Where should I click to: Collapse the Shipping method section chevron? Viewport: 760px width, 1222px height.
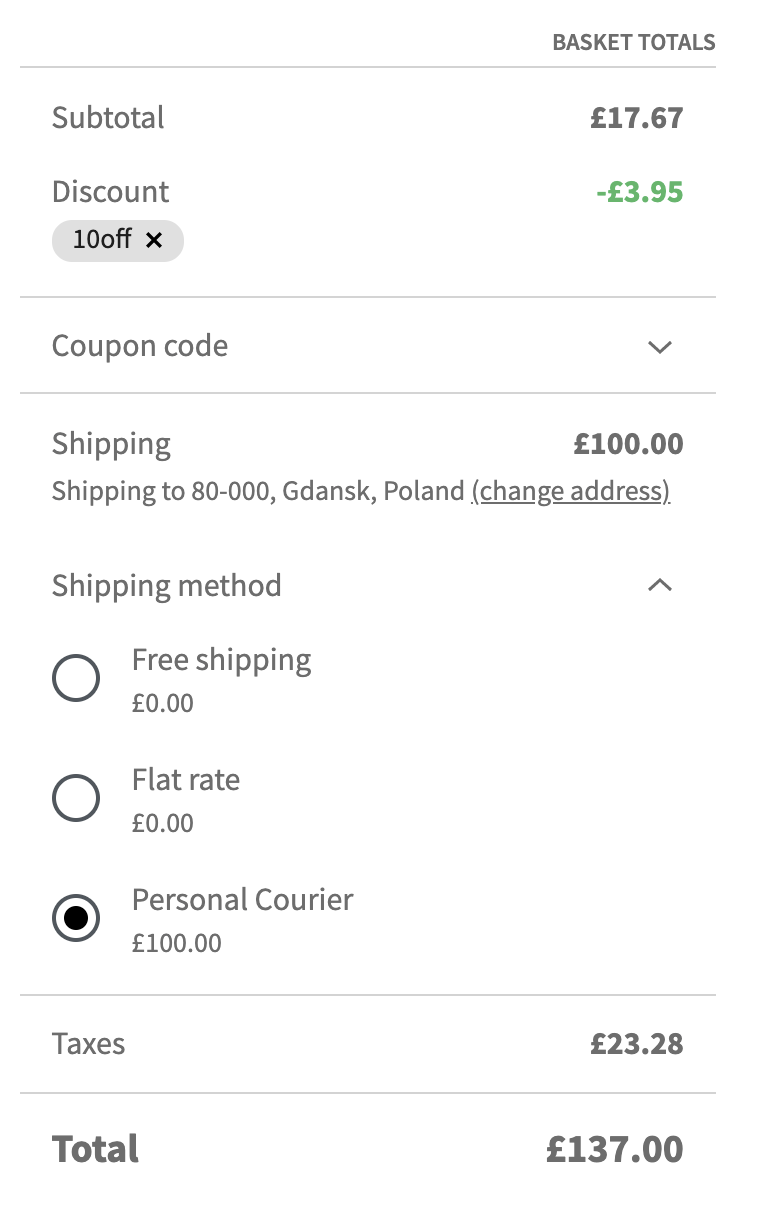click(659, 585)
